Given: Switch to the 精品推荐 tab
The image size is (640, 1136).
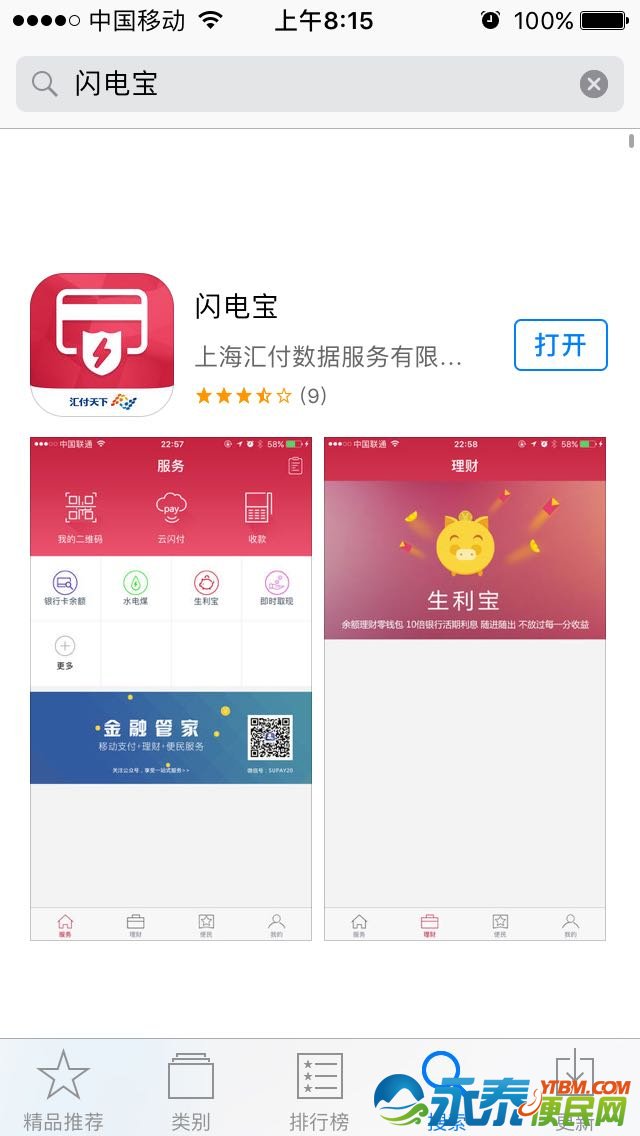Looking at the screenshot, I should pyautogui.click(x=63, y=1090).
